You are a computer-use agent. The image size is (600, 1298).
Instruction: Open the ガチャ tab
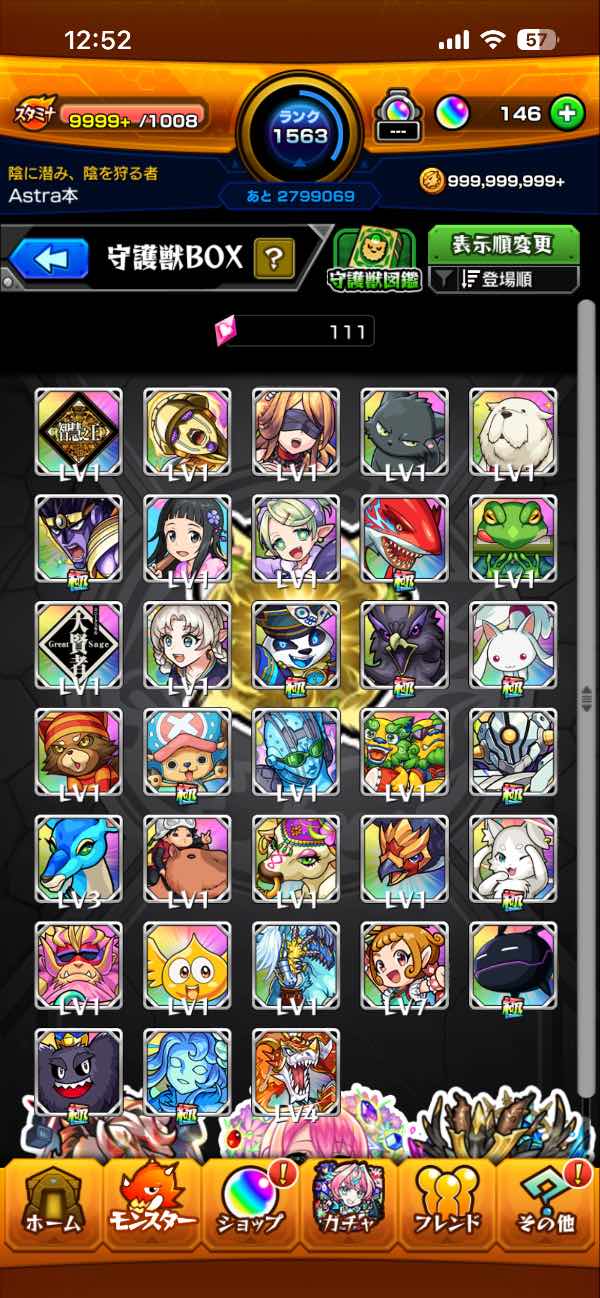coord(350,1209)
